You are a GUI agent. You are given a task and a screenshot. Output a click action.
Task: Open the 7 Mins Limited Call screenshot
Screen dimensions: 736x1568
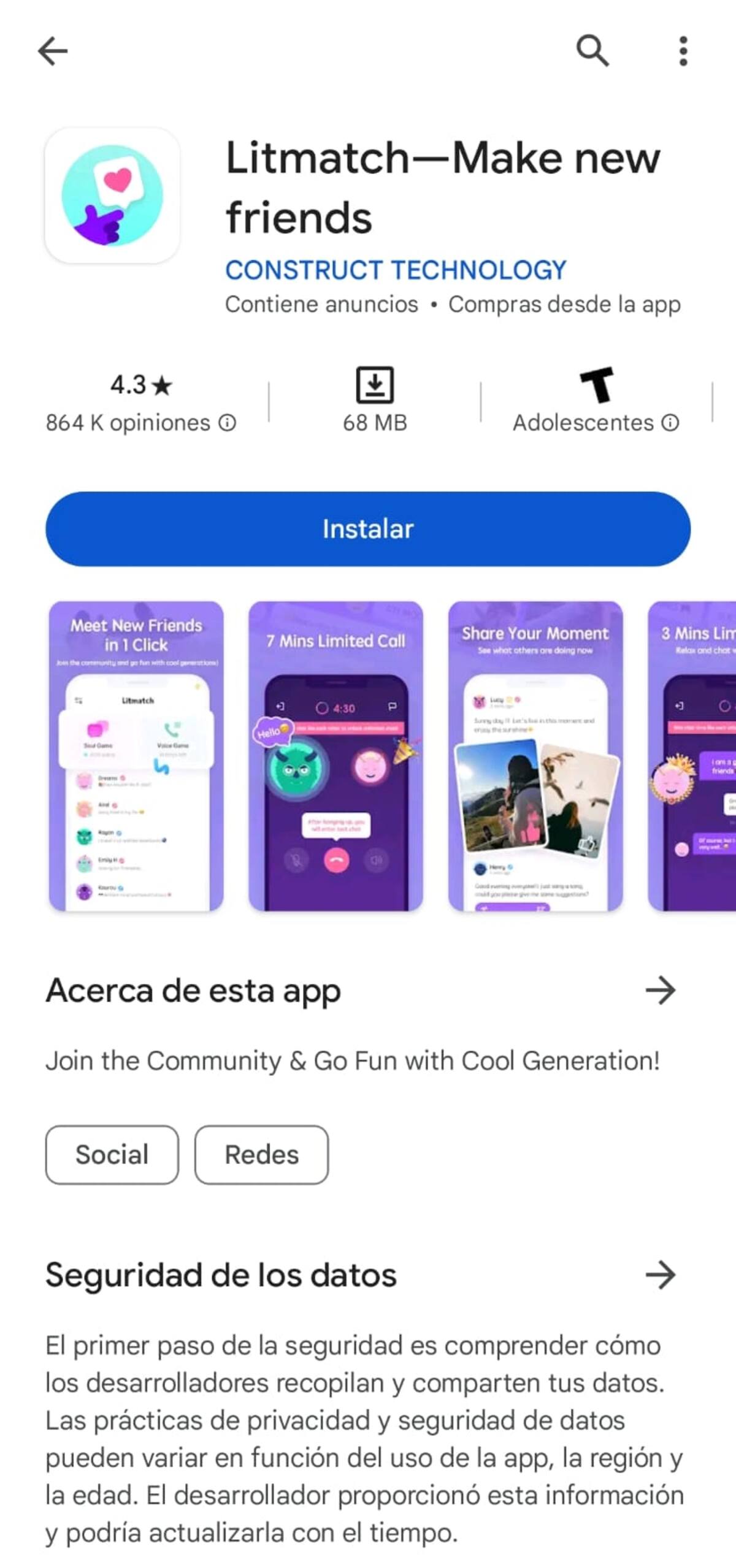click(335, 756)
